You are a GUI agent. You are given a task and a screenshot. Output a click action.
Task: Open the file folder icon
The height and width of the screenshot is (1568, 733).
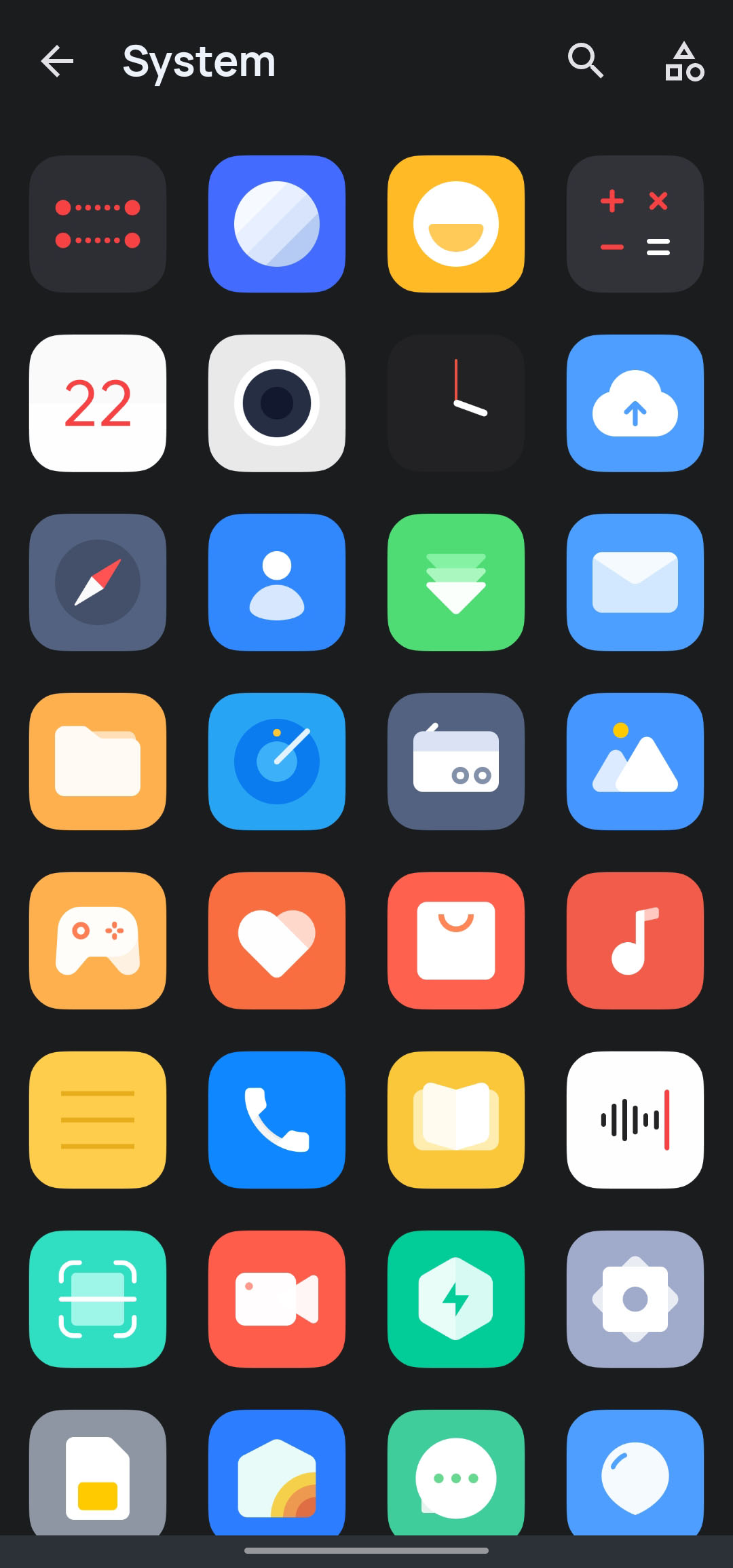point(98,762)
